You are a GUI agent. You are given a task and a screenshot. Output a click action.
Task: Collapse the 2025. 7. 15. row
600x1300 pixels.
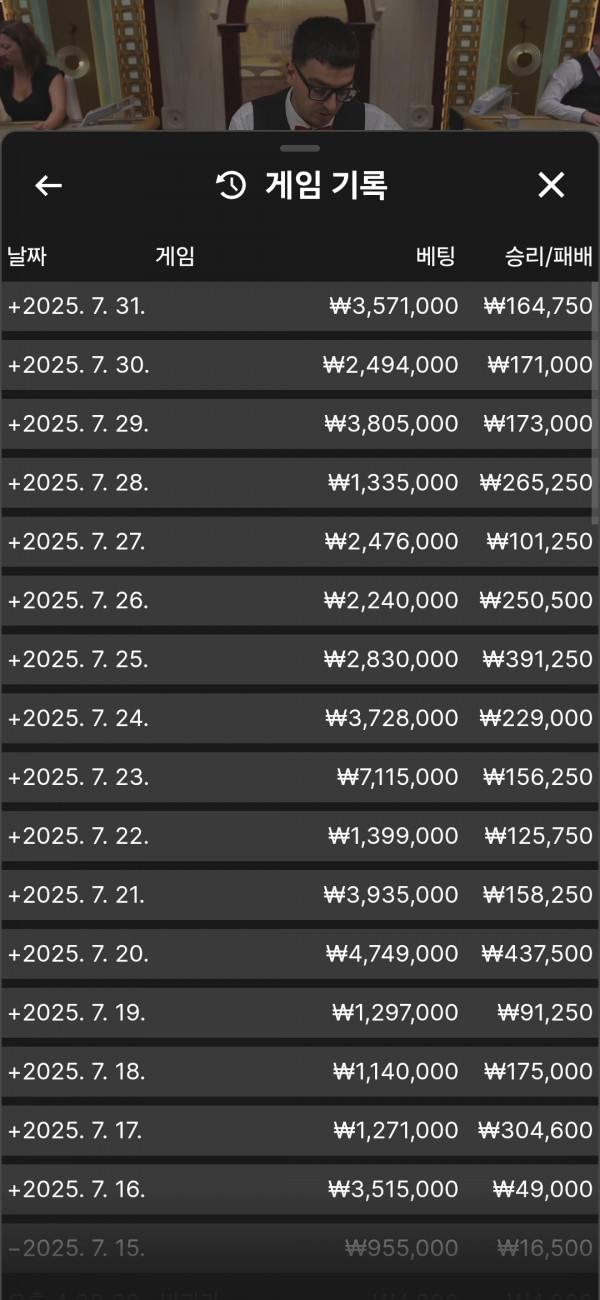pos(300,1248)
